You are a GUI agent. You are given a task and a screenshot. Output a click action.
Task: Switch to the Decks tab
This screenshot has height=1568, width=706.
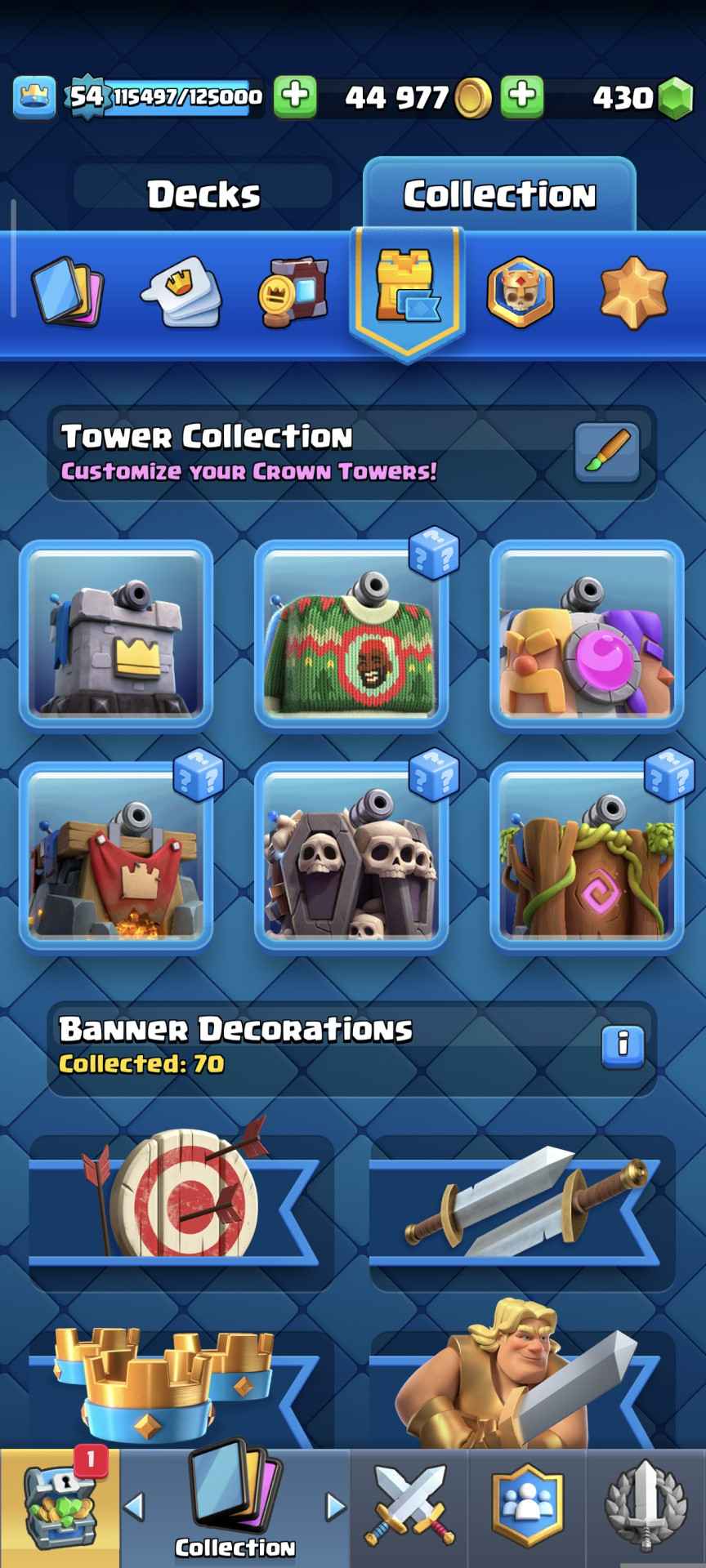[203, 194]
